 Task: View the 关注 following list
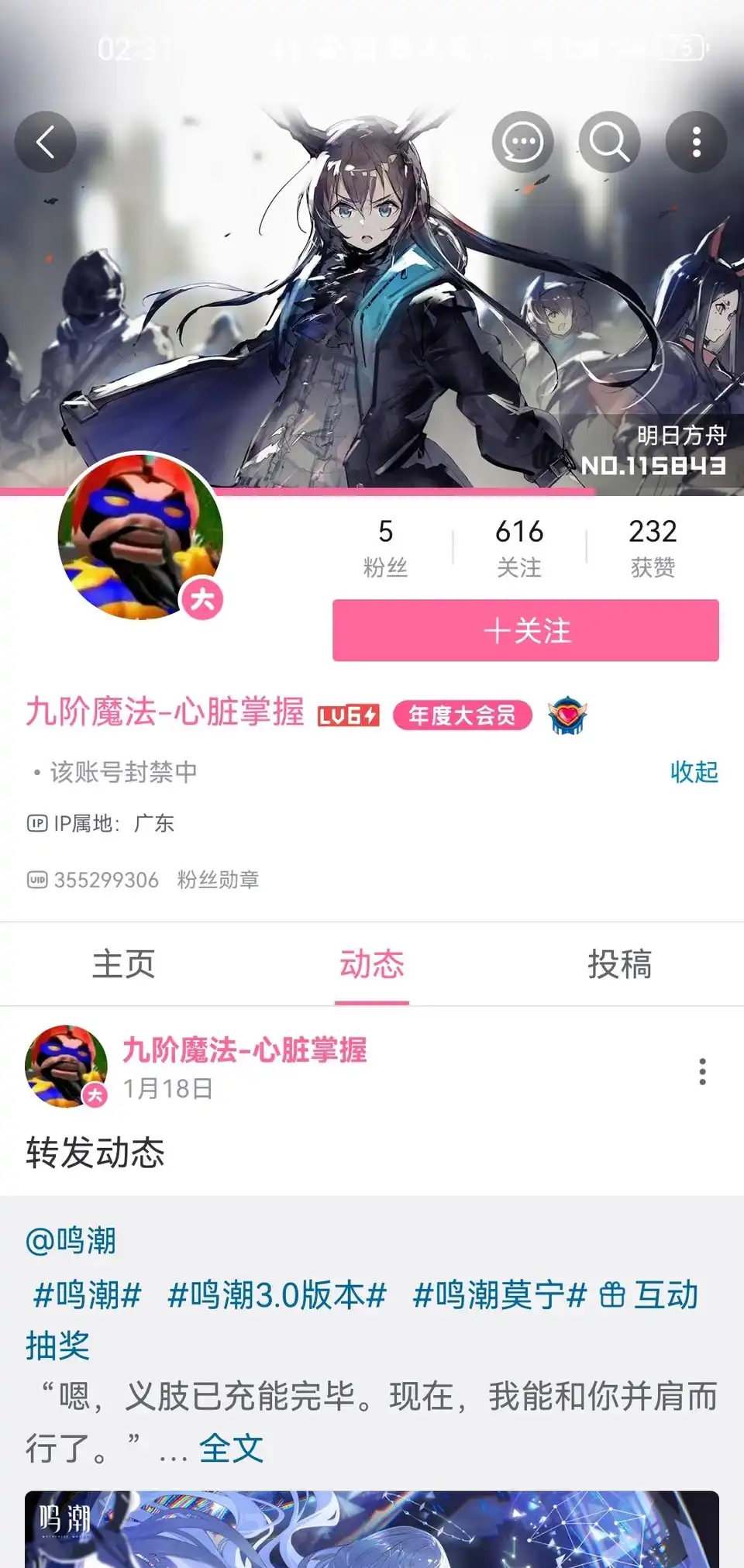coord(519,547)
